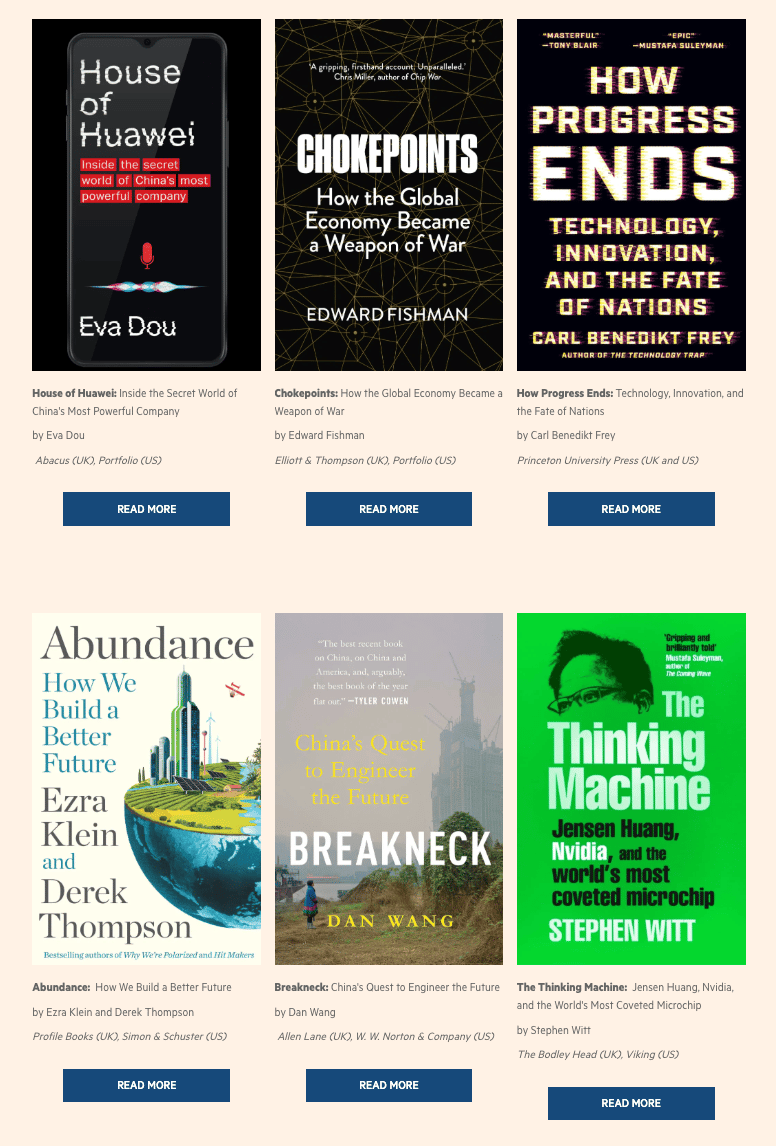
Task: Read more about Breakneck
Action: 388,1085
